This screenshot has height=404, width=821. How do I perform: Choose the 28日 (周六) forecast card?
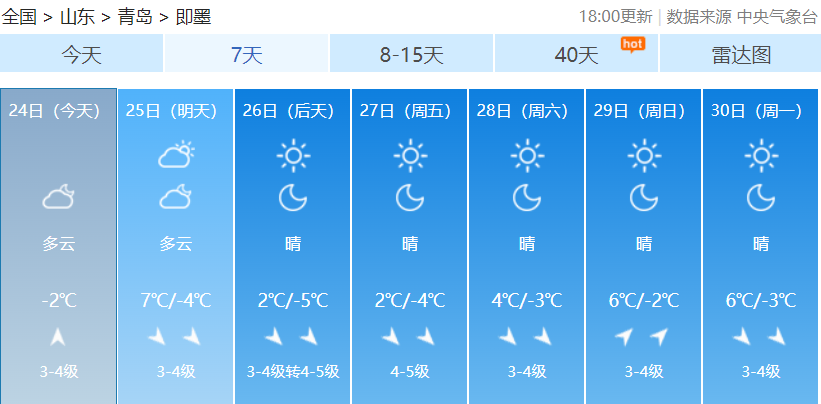526,246
